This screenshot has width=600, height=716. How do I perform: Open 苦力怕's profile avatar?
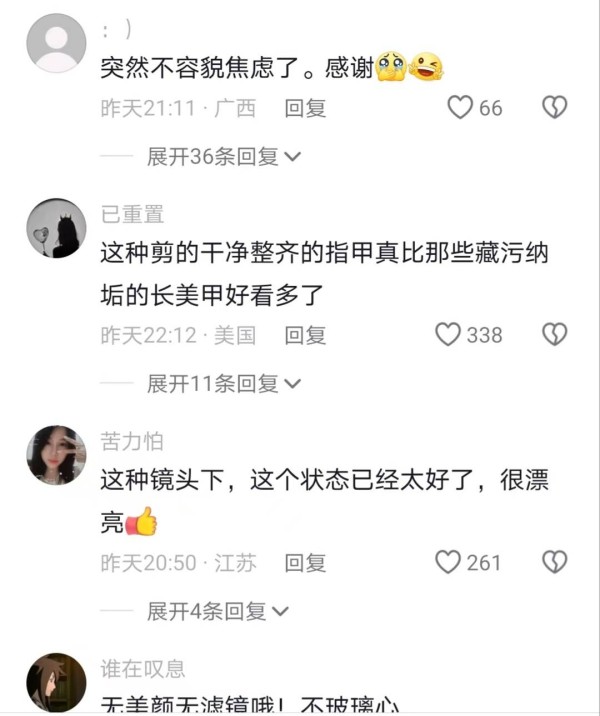click(x=56, y=455)
